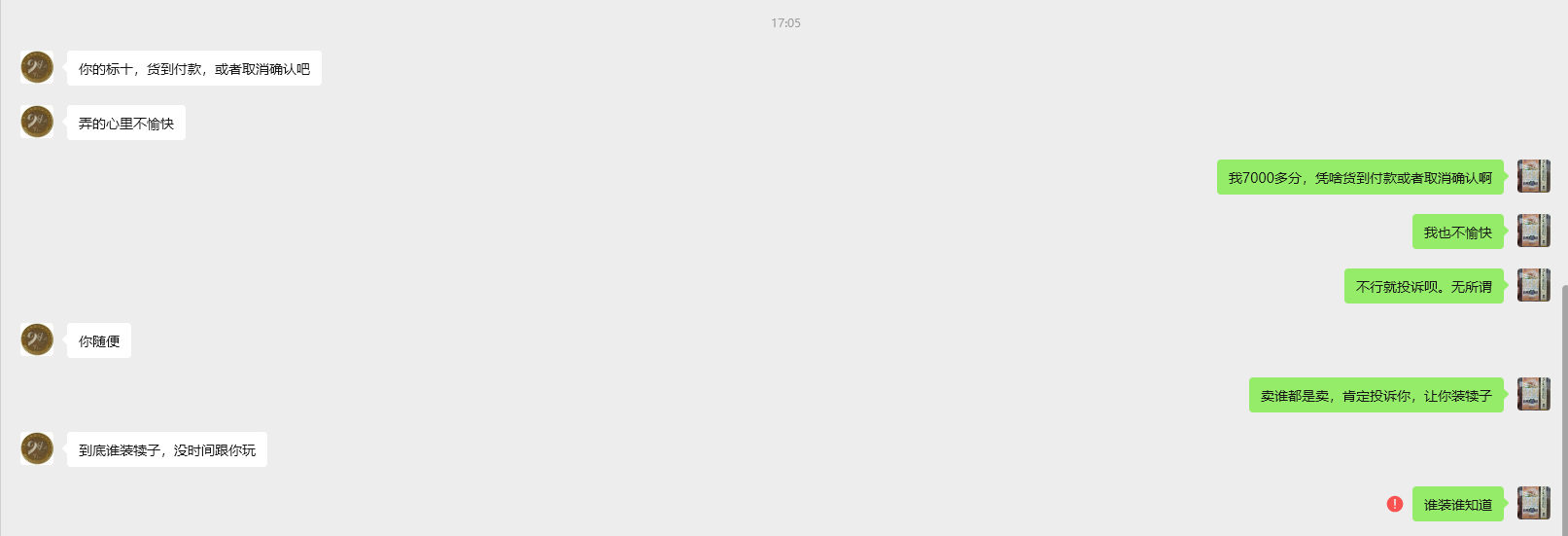Screen dimensions: 1568x536
Task: Open contact avatar next to 到底谁装犊子 message
Action: tap(37, 448)
